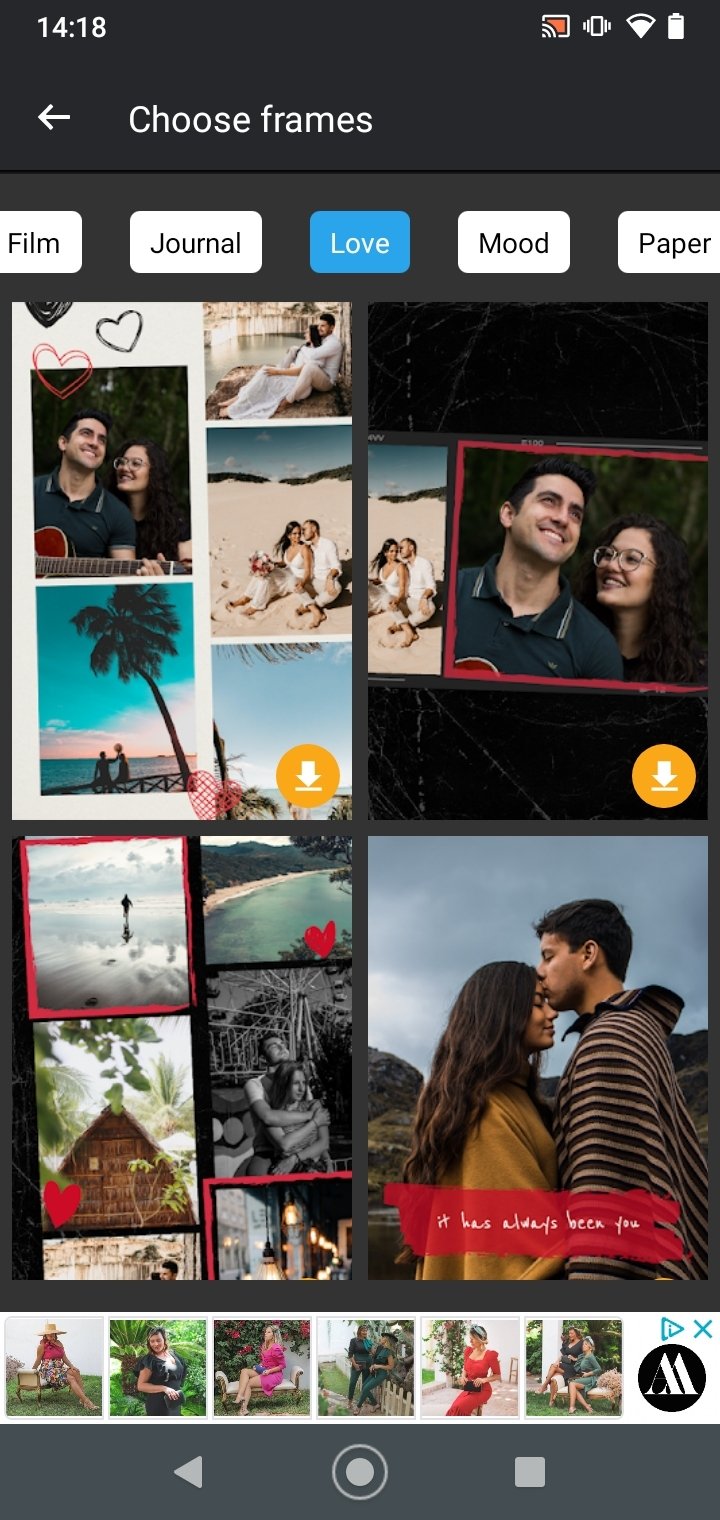Go back from Choose frames

tap(54, 119)
